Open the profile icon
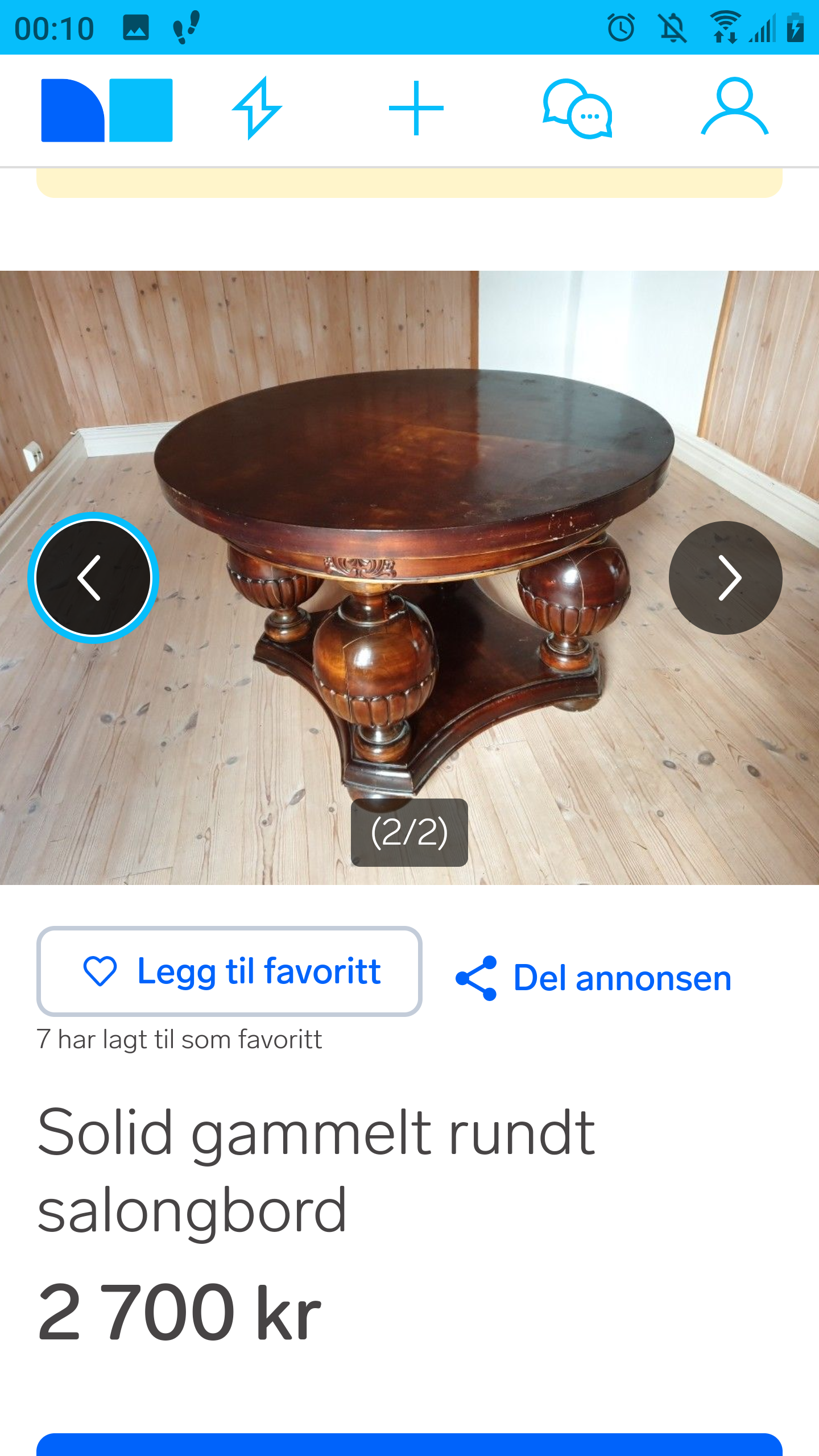This screenshot has height=1456, width=819. pyautogui.click(x=734, y=107)
